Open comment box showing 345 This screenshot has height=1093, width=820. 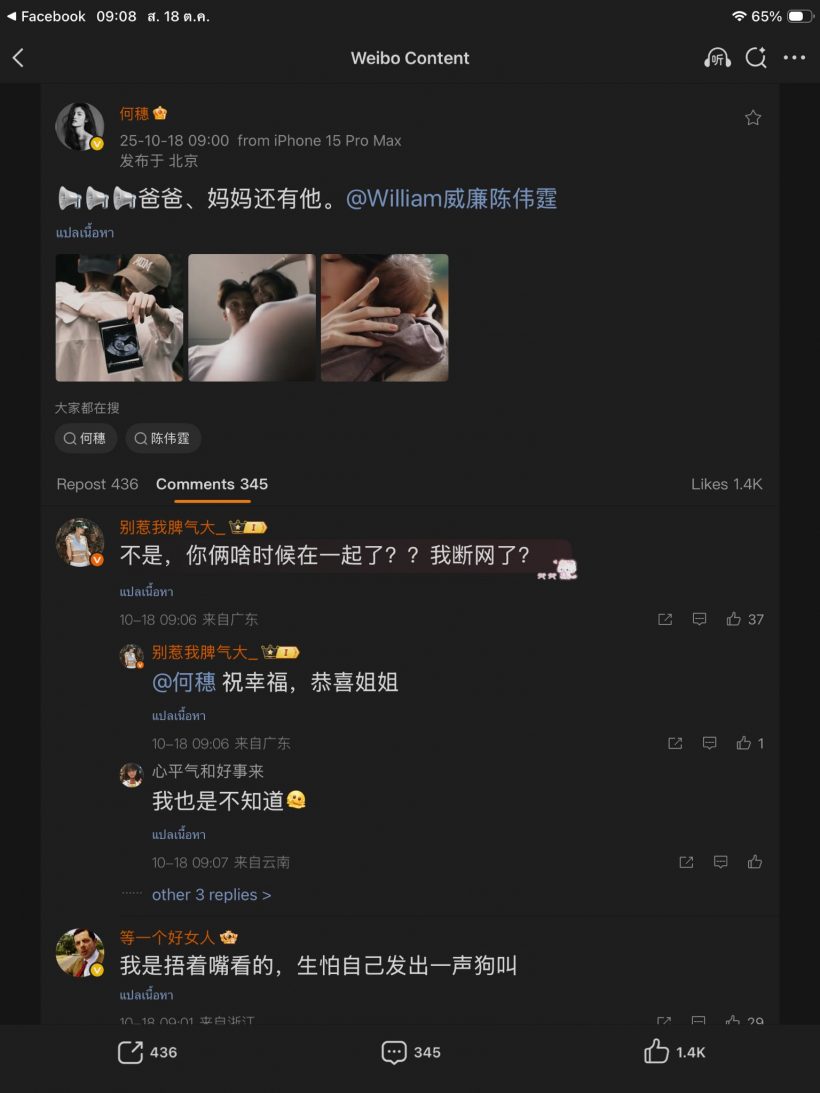(x=410, y=1052)
